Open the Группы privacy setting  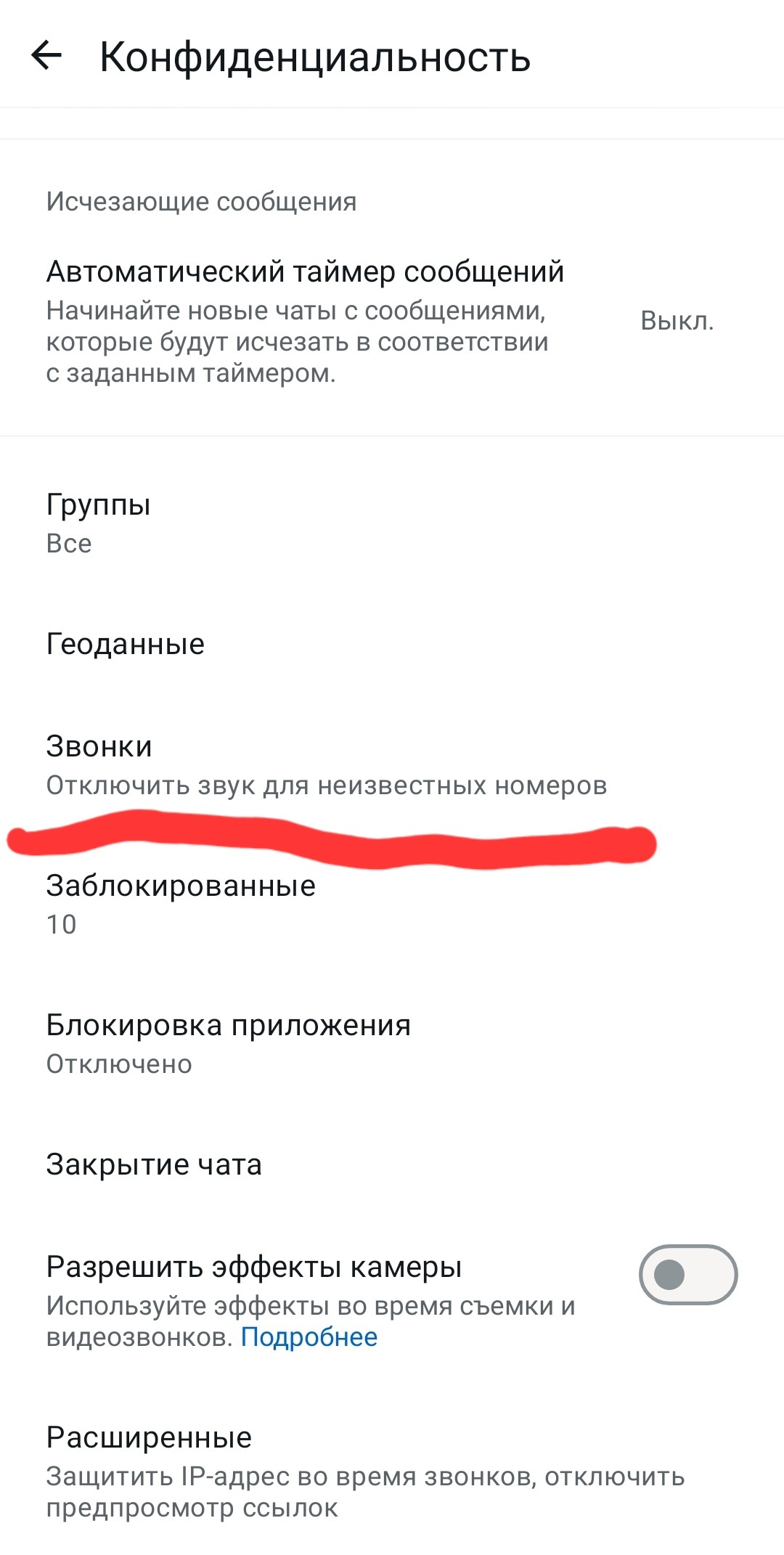(x=392, y=523)
